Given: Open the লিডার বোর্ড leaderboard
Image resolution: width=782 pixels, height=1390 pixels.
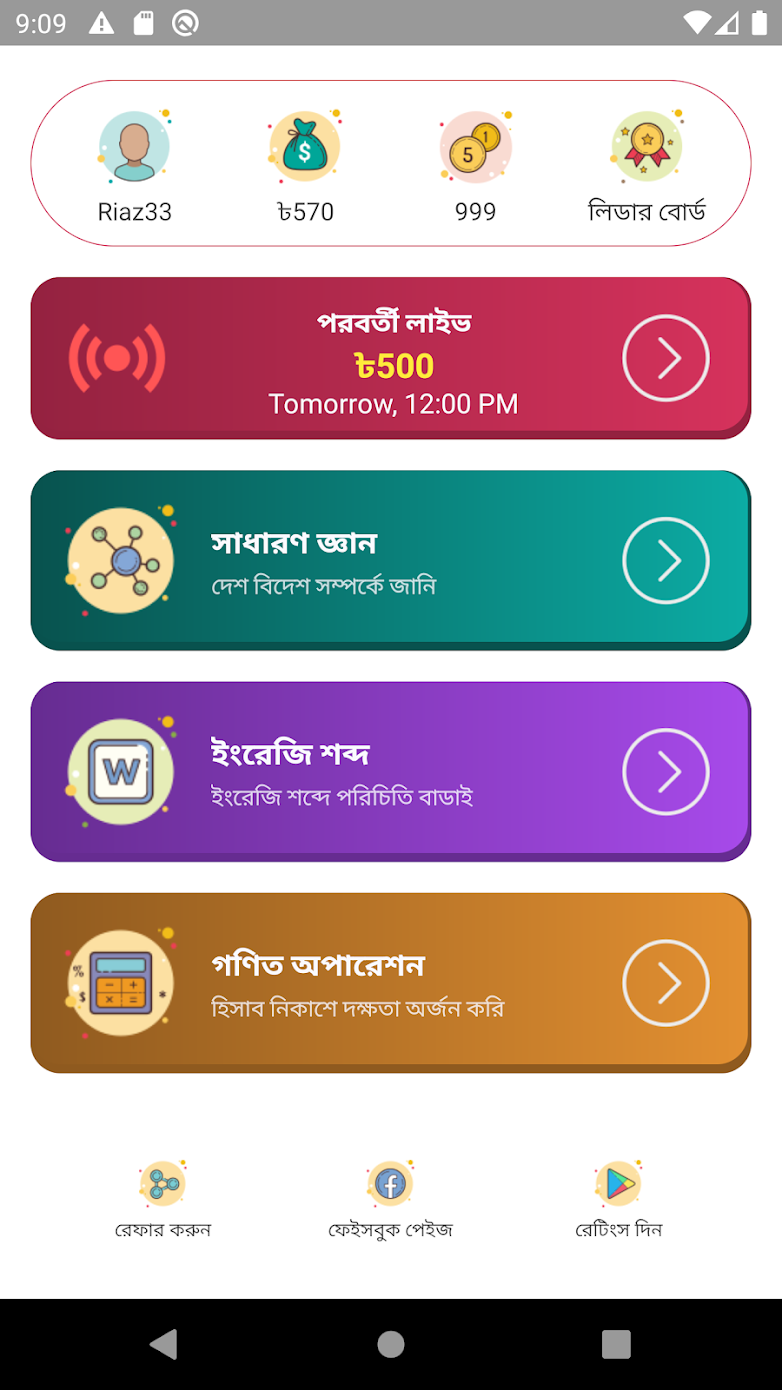Looking at the screenshot, I should [x=647, y=165].
